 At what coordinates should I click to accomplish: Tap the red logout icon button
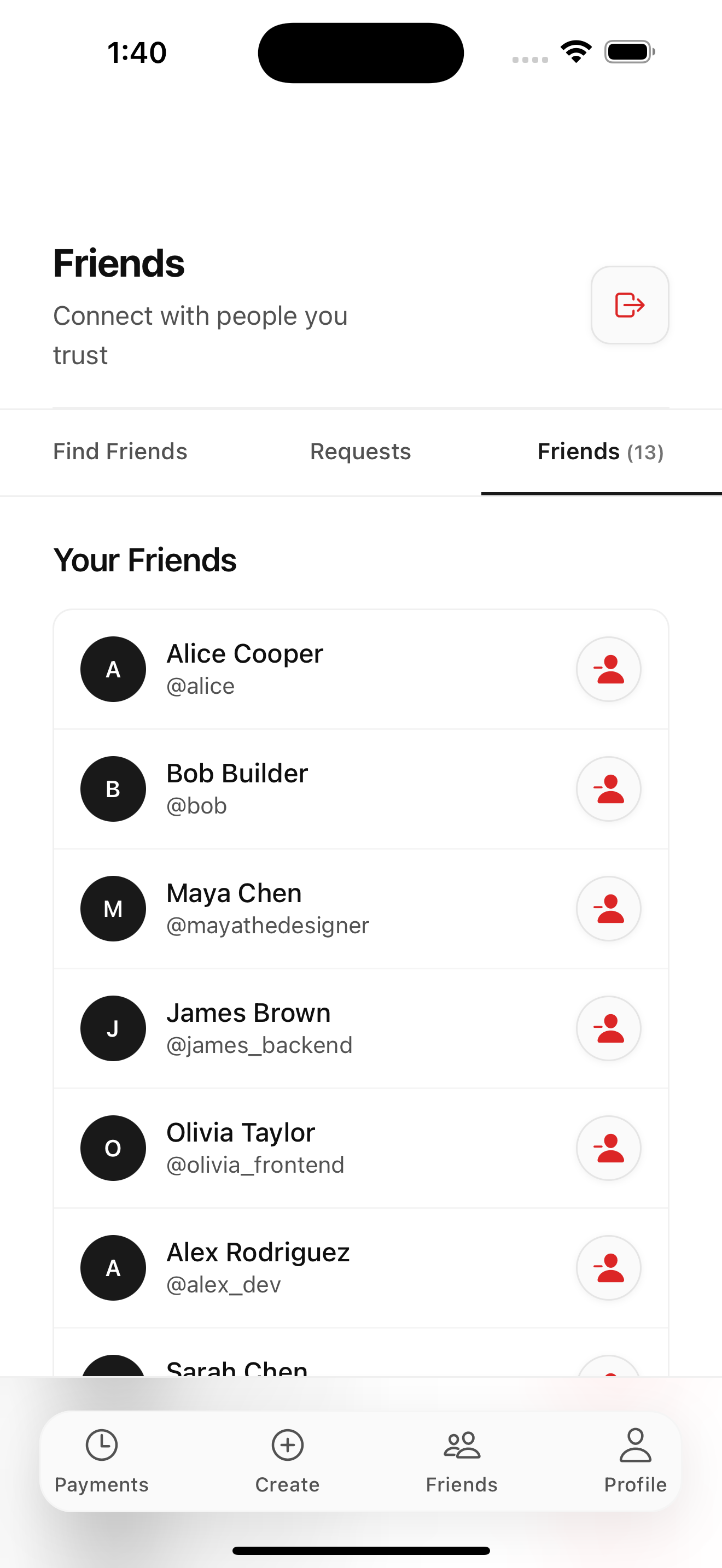tap(630, 305)
